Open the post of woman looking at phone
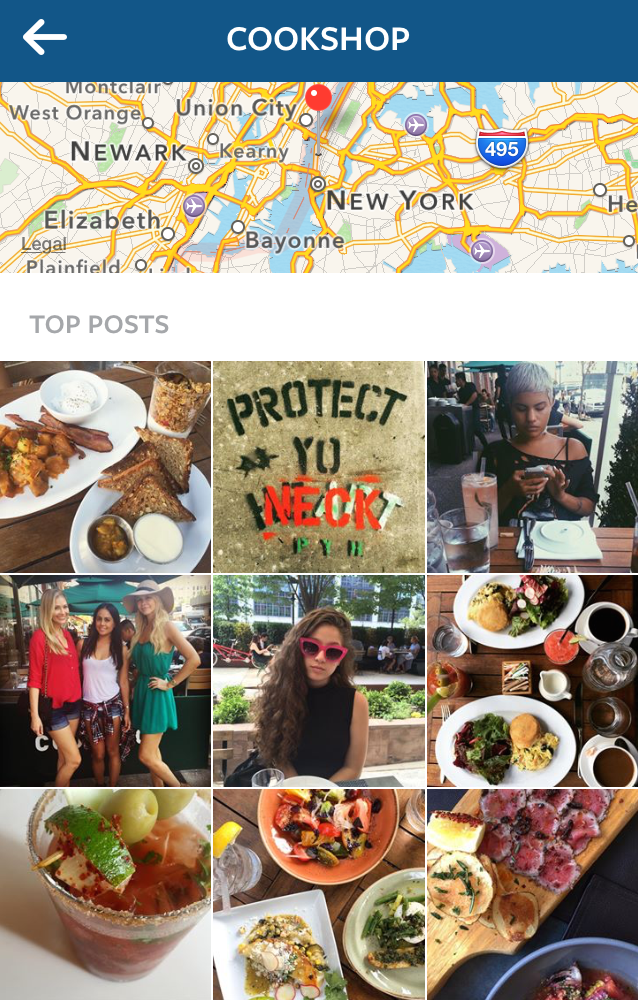The height and width of the screenshot is (1000, 638). tap(532, 466)
